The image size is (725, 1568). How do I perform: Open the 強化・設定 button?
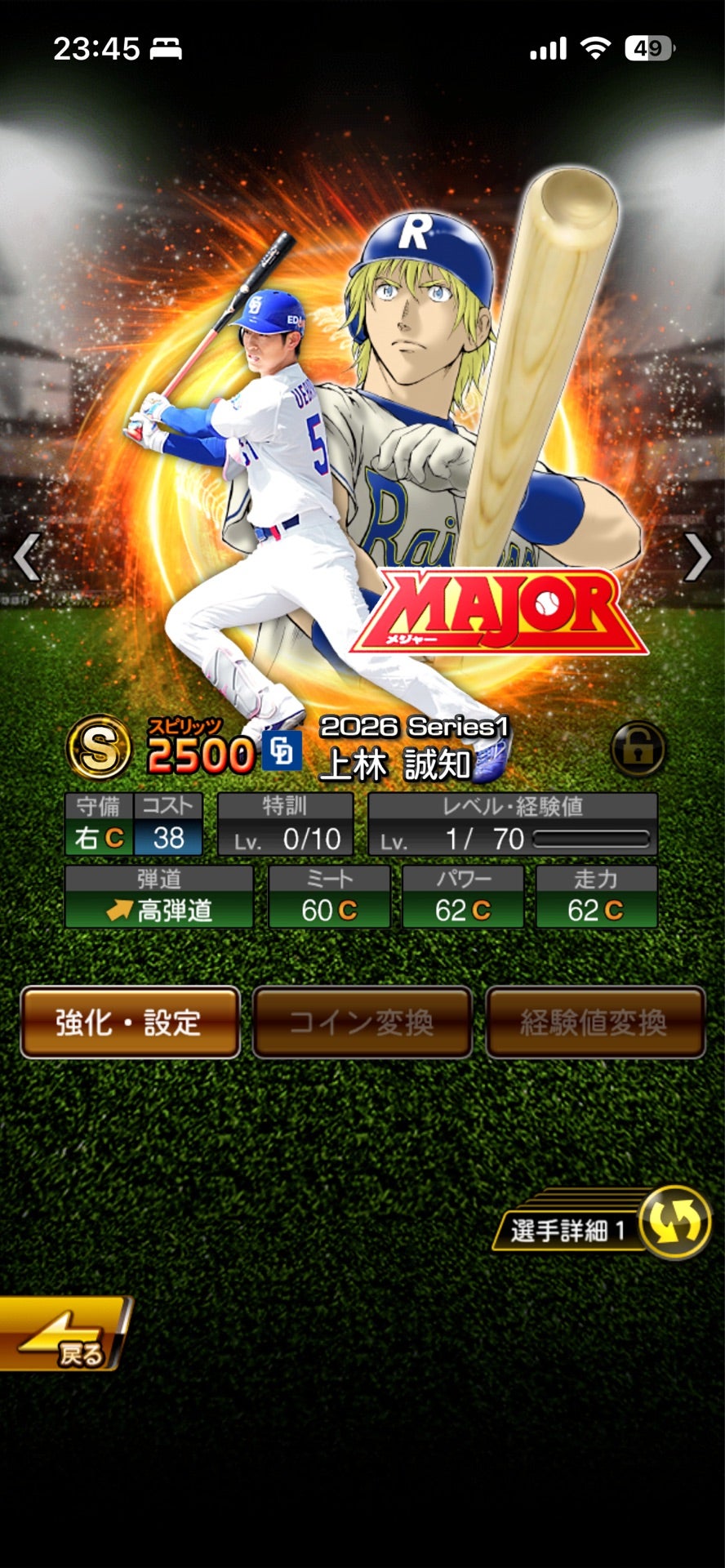tap(130, 1022)
